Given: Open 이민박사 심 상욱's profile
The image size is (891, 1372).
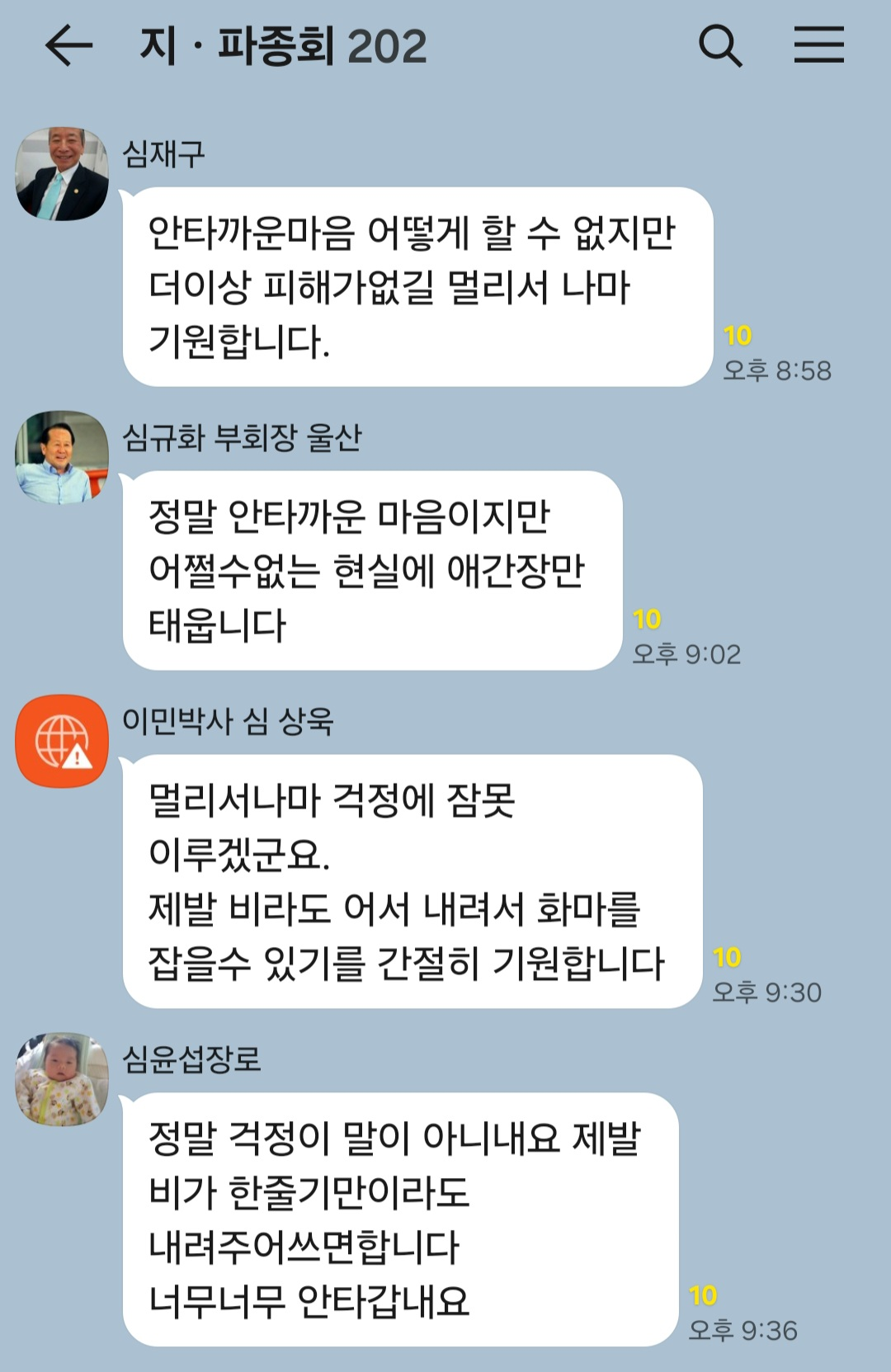Looking at the screenshot, I should (x=62, y=741).
